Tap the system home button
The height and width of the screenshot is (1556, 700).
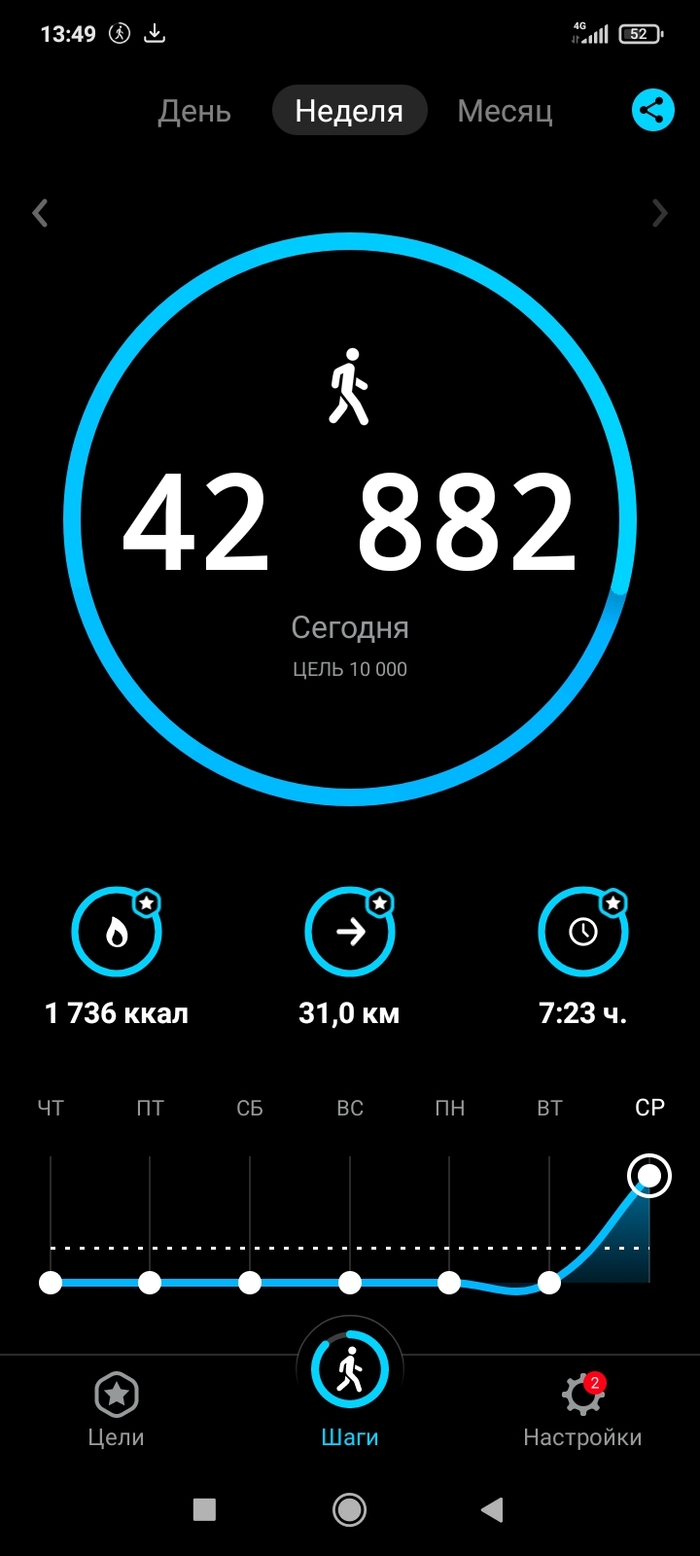pyautogui.click(x=349, y=1509)
